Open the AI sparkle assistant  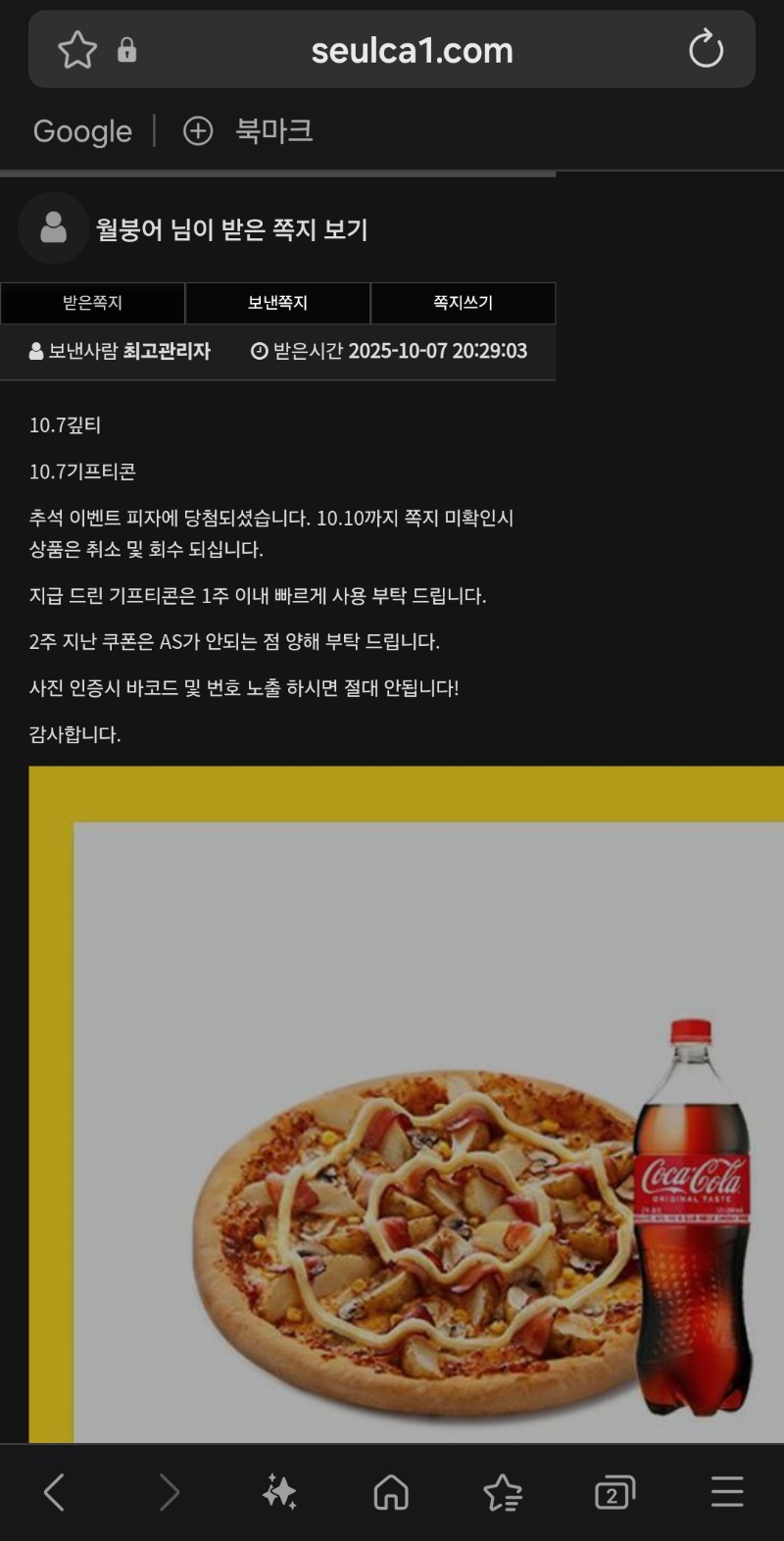click(x=279, y=1493)
